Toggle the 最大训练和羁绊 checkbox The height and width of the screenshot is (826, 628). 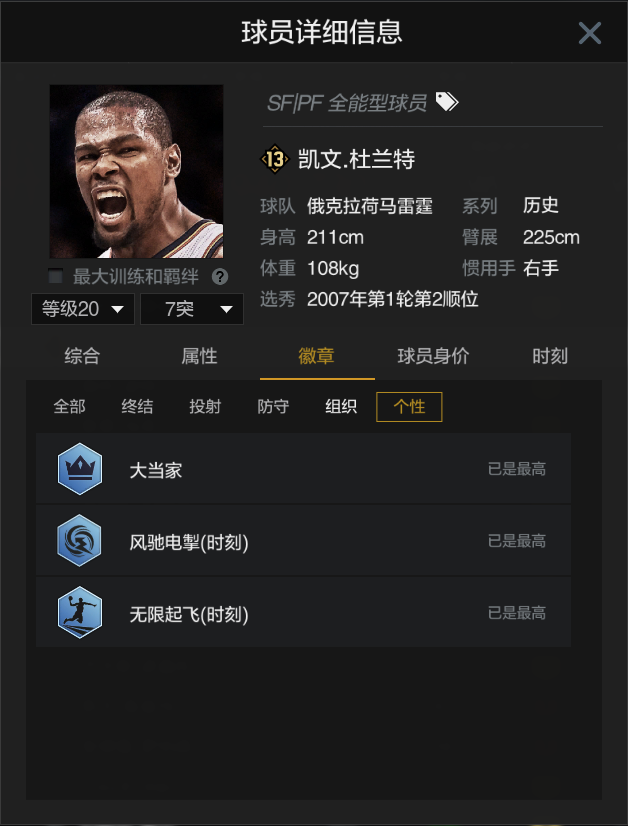coord(57,277)
